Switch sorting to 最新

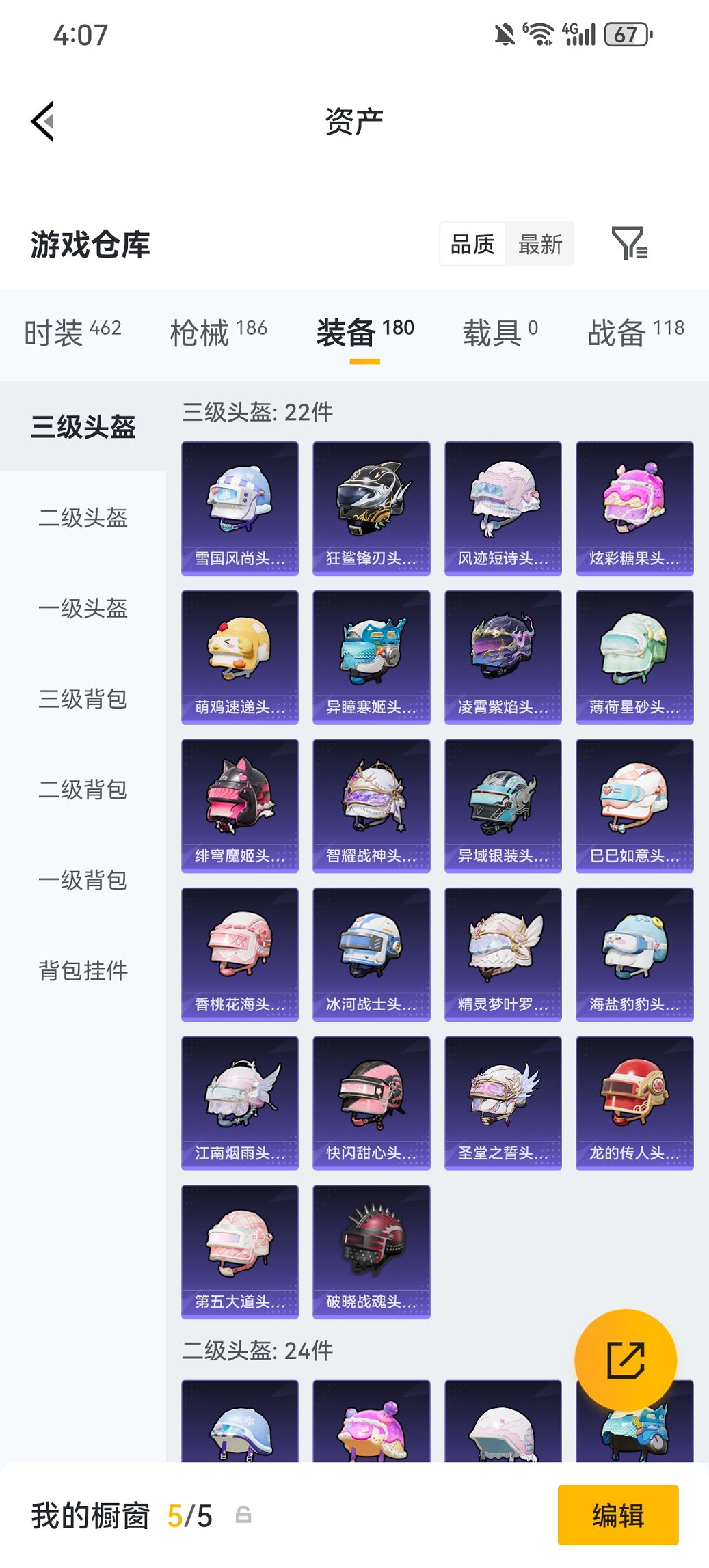[x=541, y=244]
